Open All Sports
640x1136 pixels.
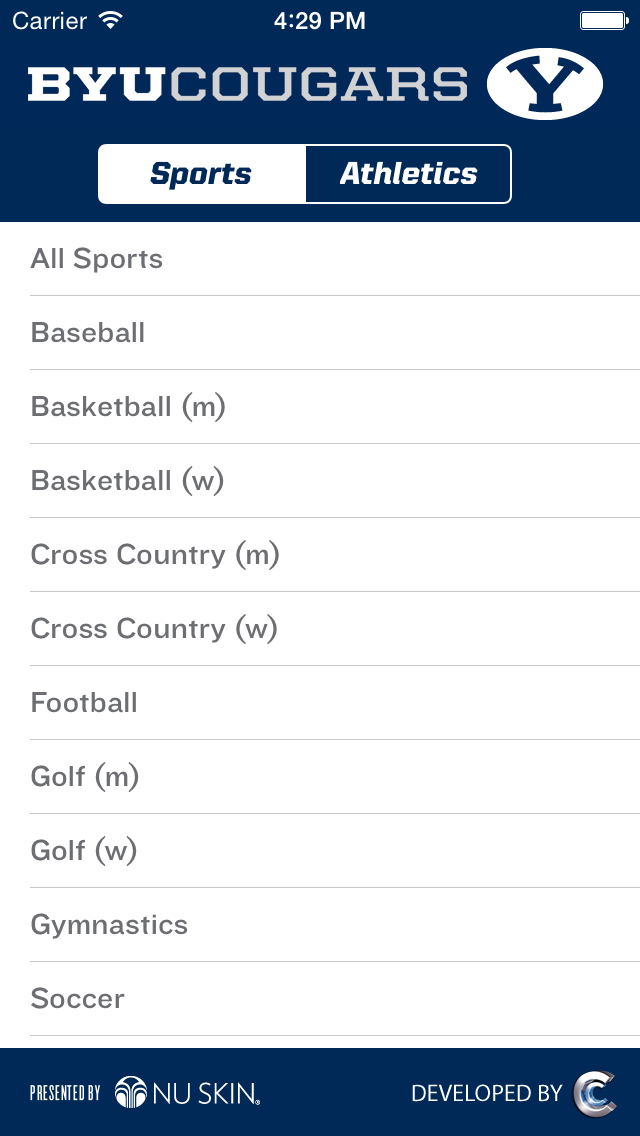point(320,259)
